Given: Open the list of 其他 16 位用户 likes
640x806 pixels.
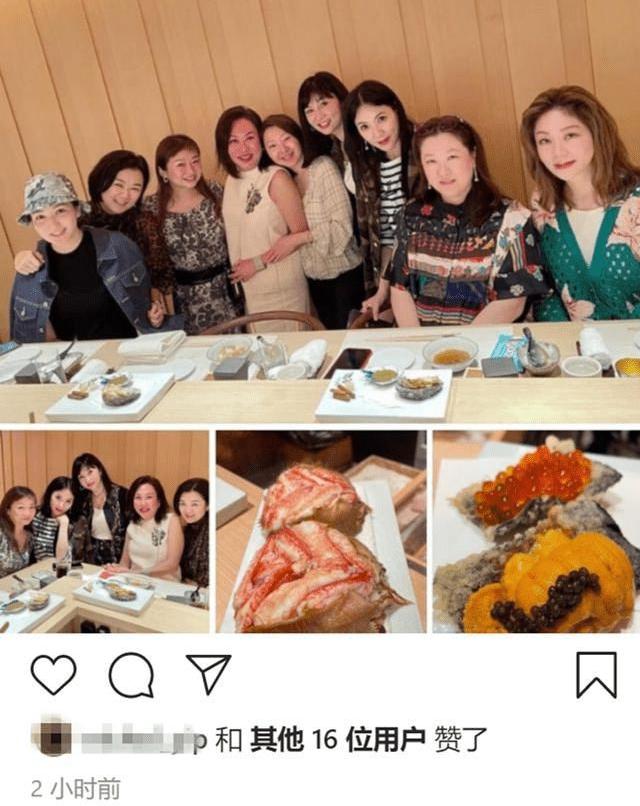Looking at the screenshot, I should [x=338, y=740].
